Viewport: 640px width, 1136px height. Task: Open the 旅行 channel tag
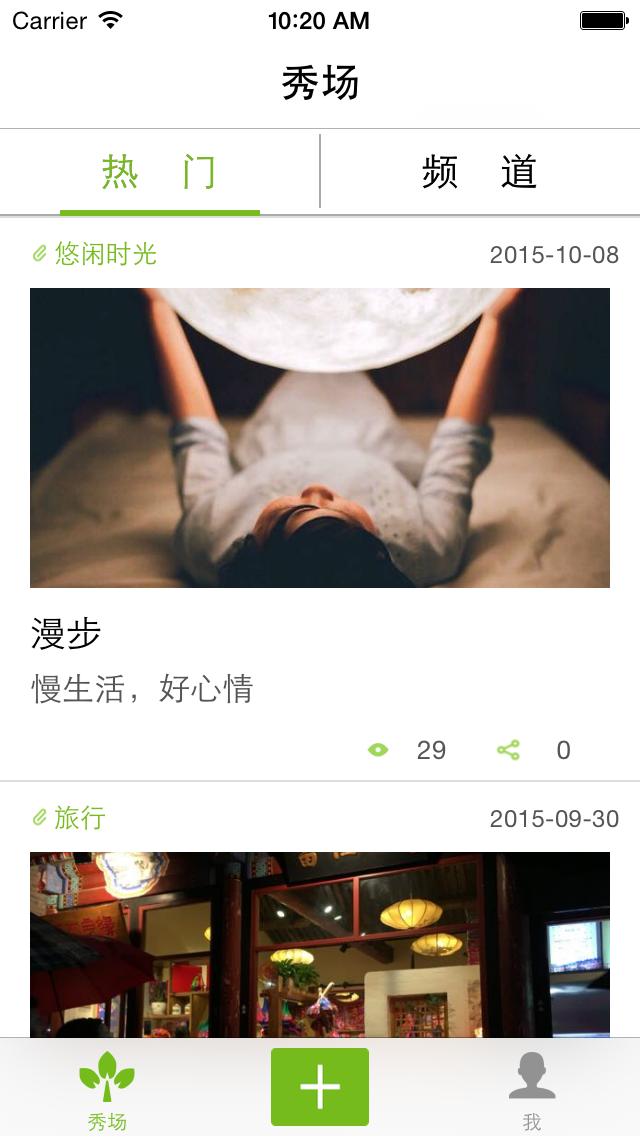[x=69, y=818]
